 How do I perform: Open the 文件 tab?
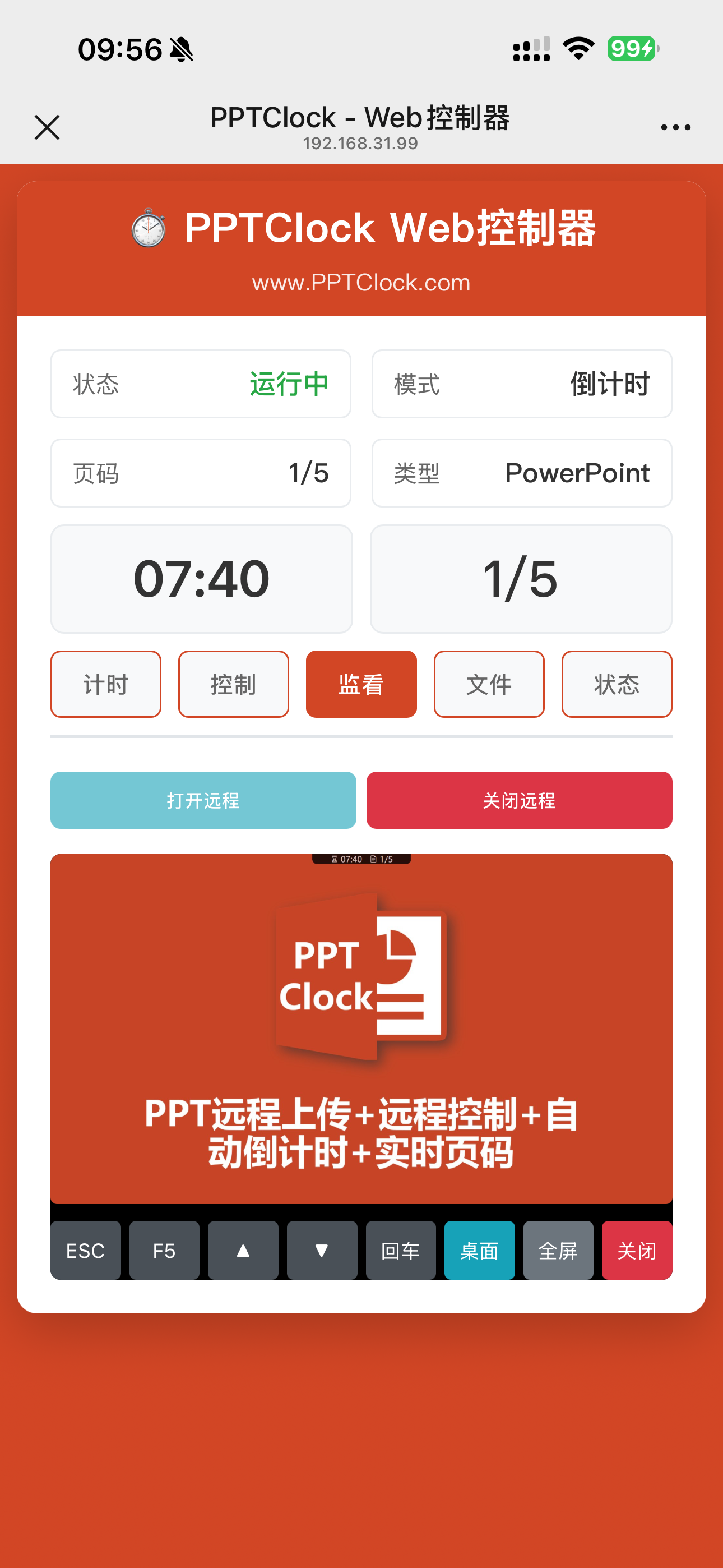(489, 684)
